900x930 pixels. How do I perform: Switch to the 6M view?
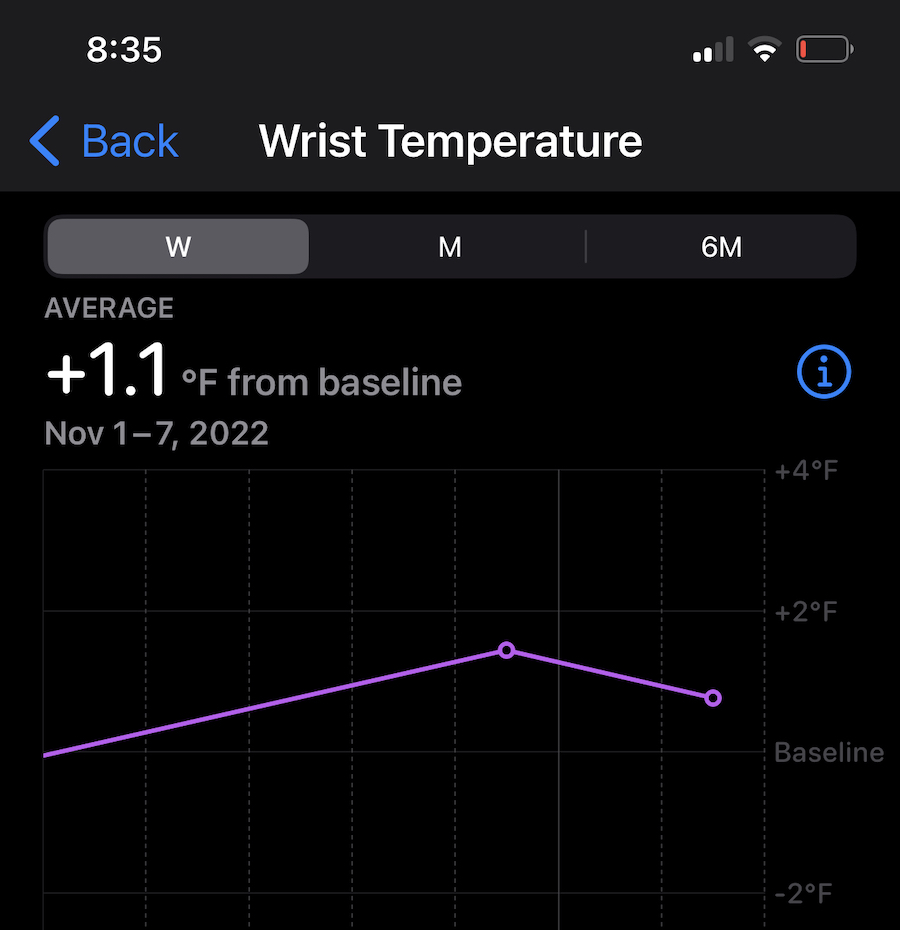(x=721, y=247)
